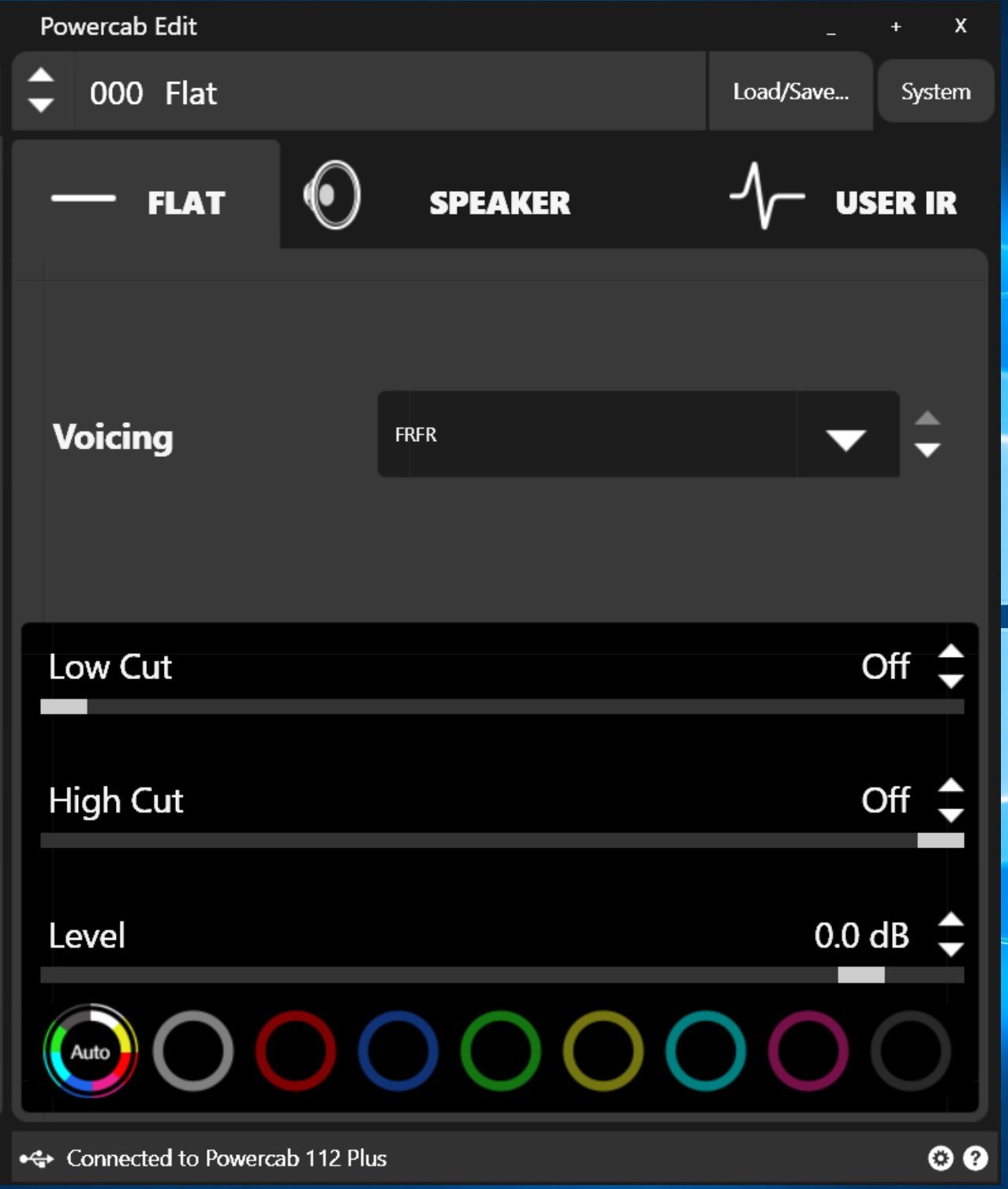Expand the Voicing dropdown
Screen dimensions: 1008x1189
(846, 436)
